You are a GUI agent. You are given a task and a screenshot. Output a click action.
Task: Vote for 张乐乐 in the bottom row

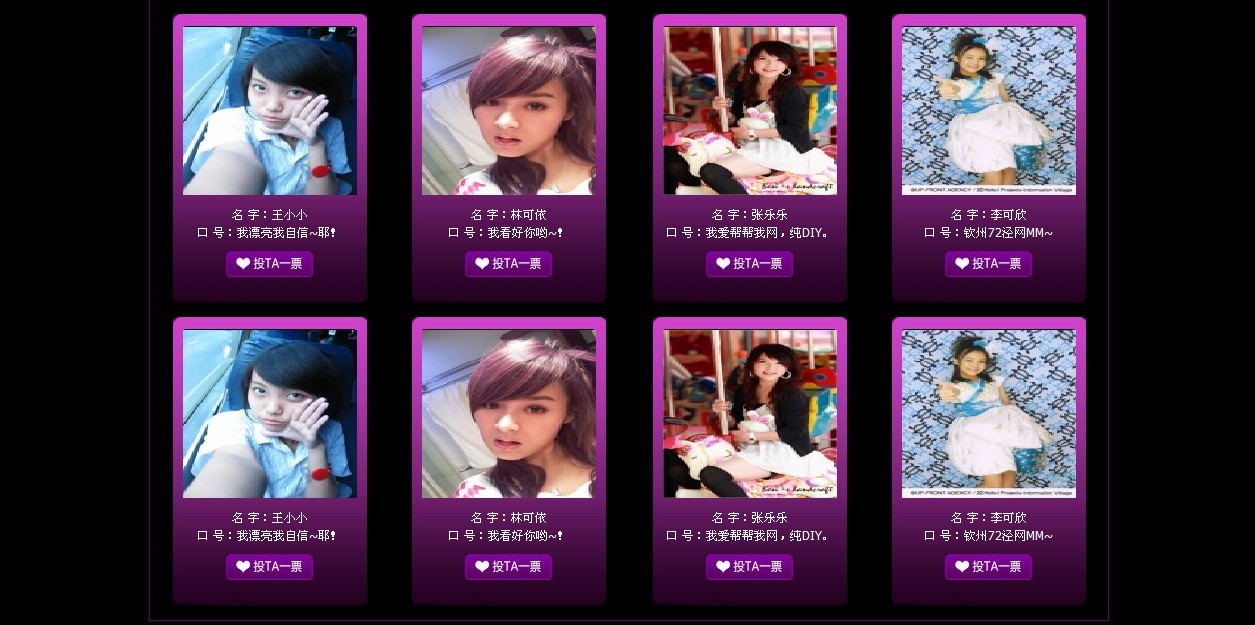click(x=749, y=567)
